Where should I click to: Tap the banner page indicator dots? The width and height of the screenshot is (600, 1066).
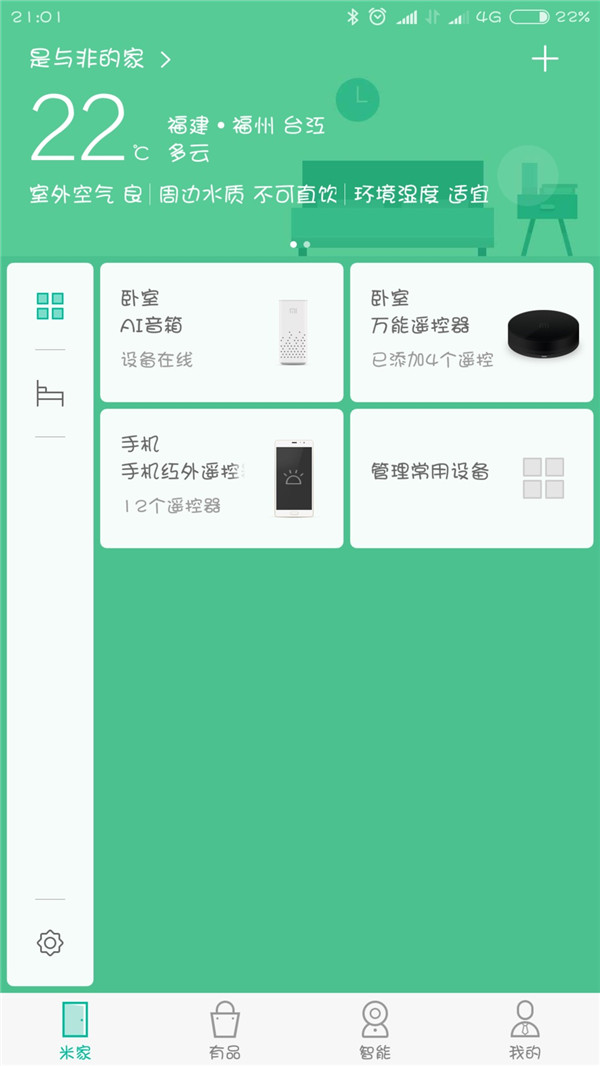pos(300,244)
